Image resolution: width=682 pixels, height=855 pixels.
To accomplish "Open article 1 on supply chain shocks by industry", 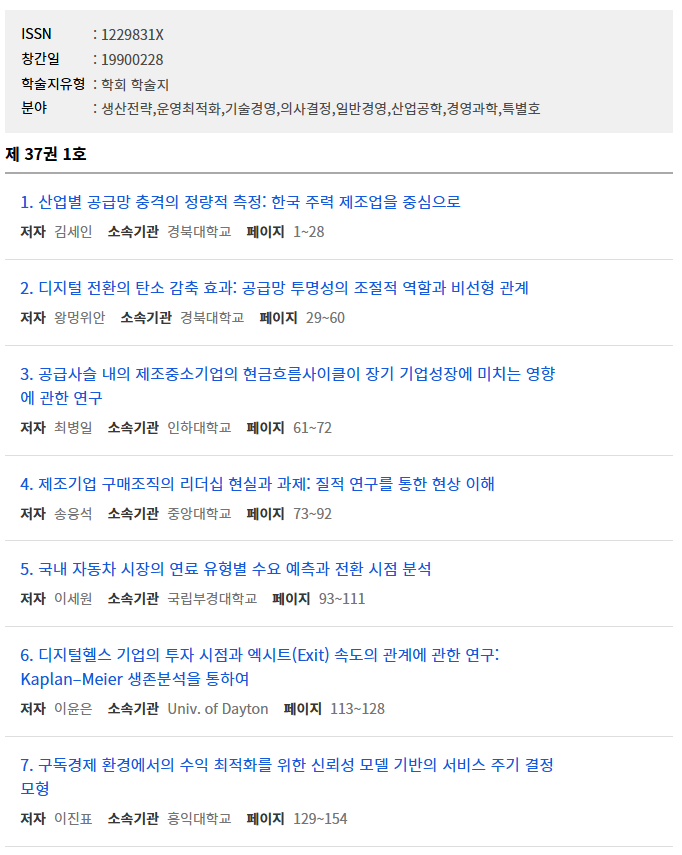I will 240,202.
